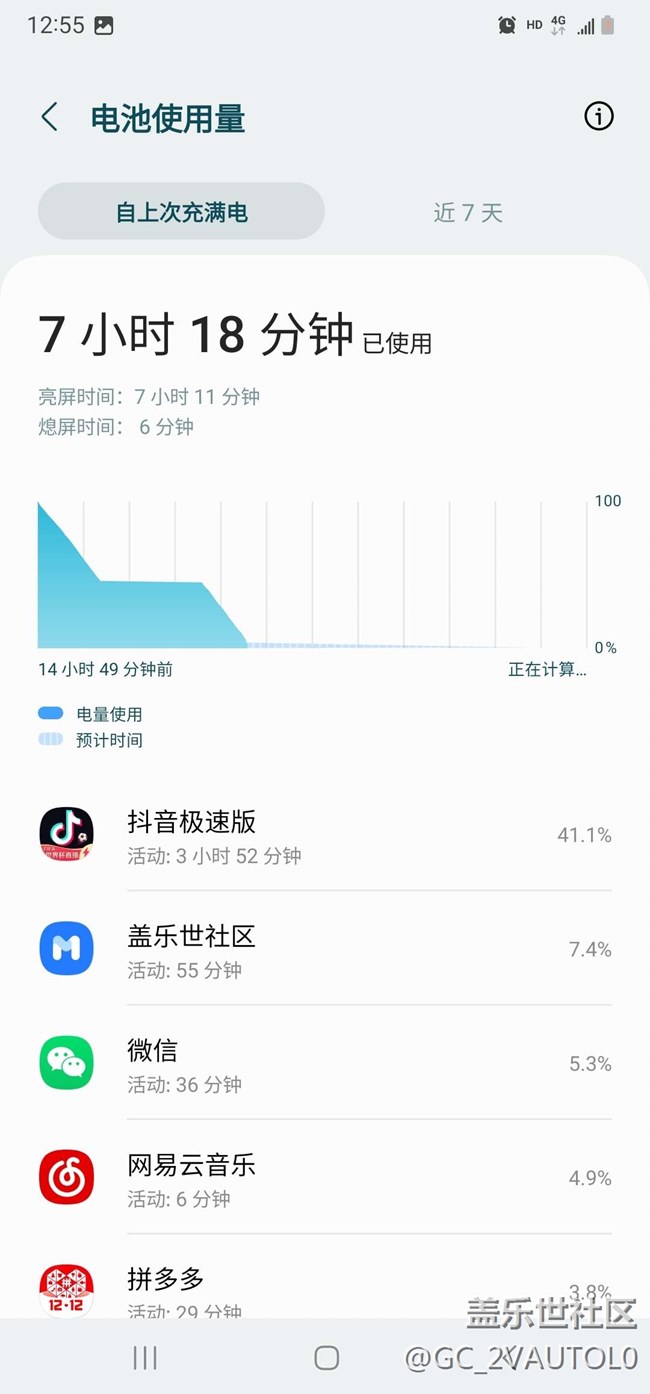Open 抖音极速版 battery usage details
The height and width of the screenshot is (1394, 650).
click(x=325, y=836)
